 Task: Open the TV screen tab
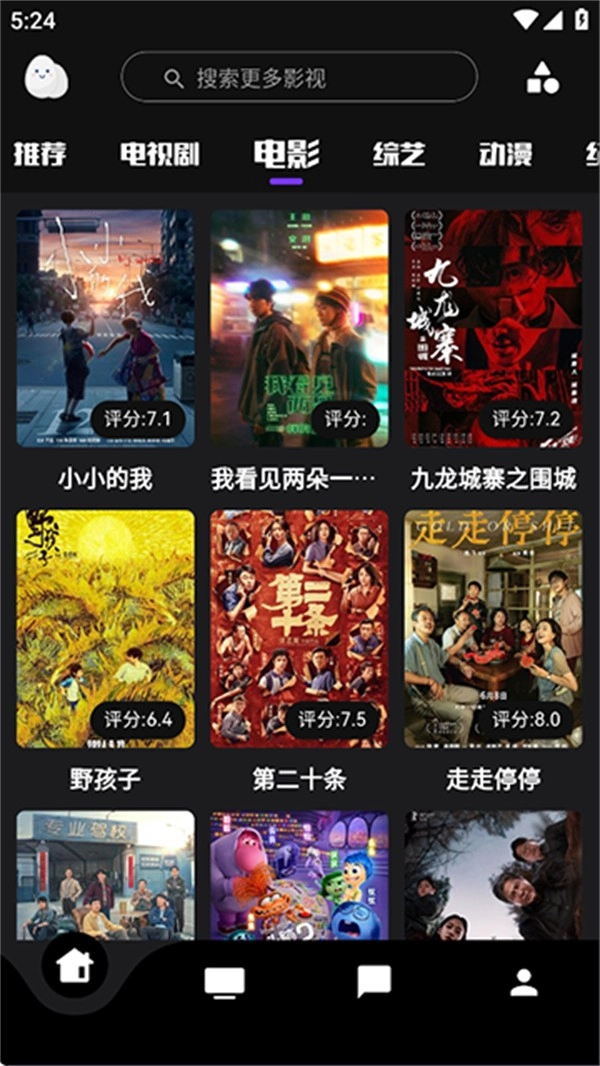click(x=224, y=982)
